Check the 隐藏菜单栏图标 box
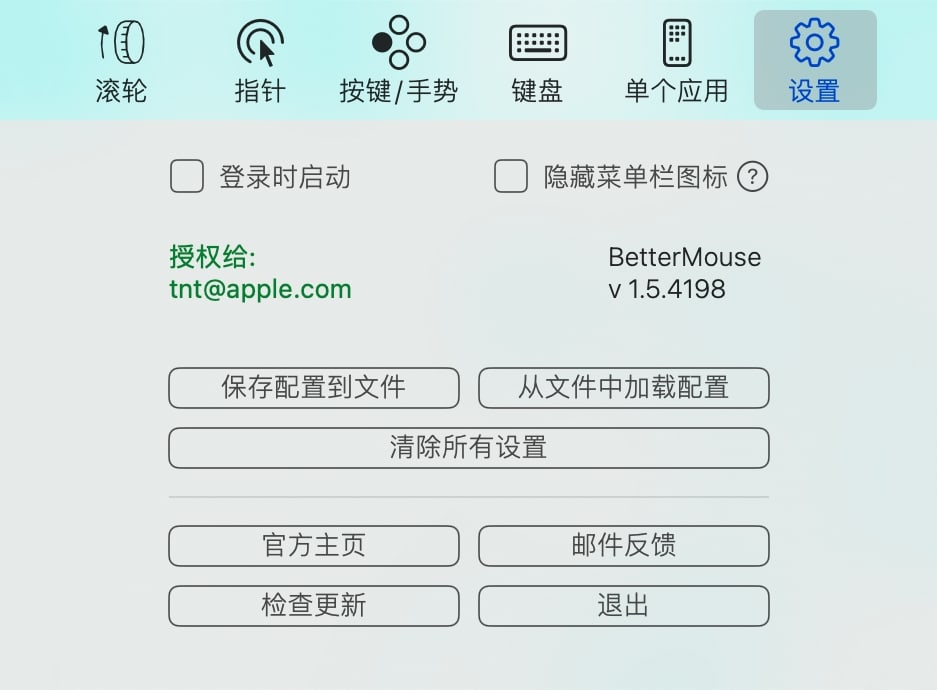This screenshot has width=937, height=690. pyautogui.click(x=511, y=178)
